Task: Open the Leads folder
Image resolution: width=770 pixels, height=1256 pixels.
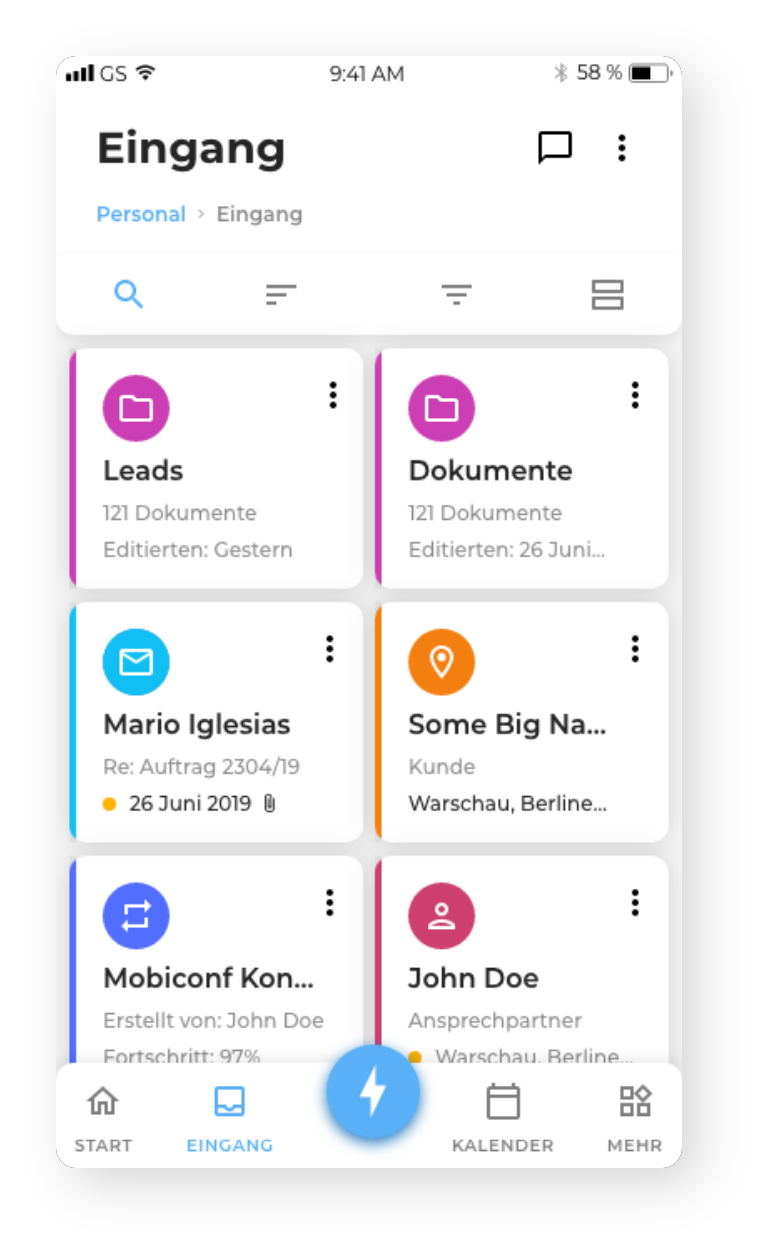Action: (x=200, y=470)
